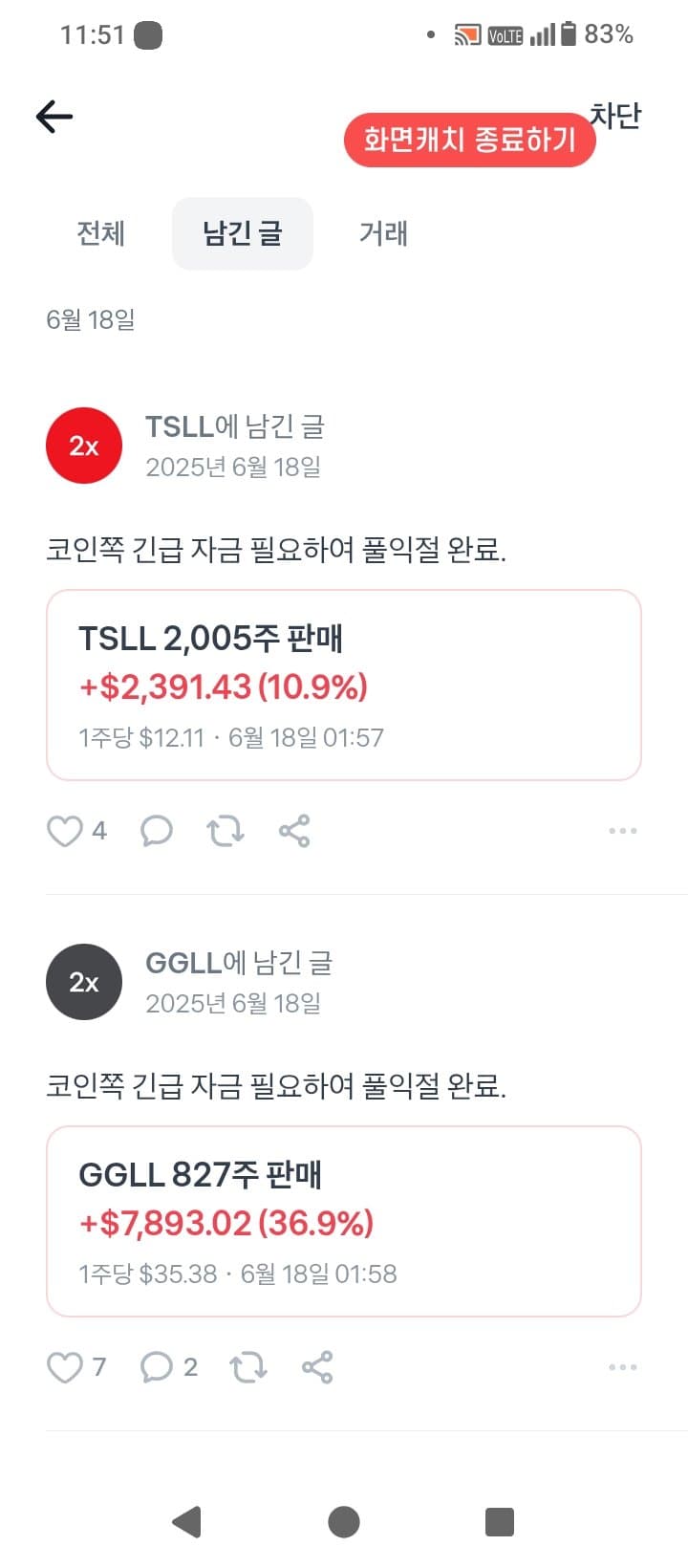Open more options for TSLL post
The image size is (688, 1568).
(622, 831)
